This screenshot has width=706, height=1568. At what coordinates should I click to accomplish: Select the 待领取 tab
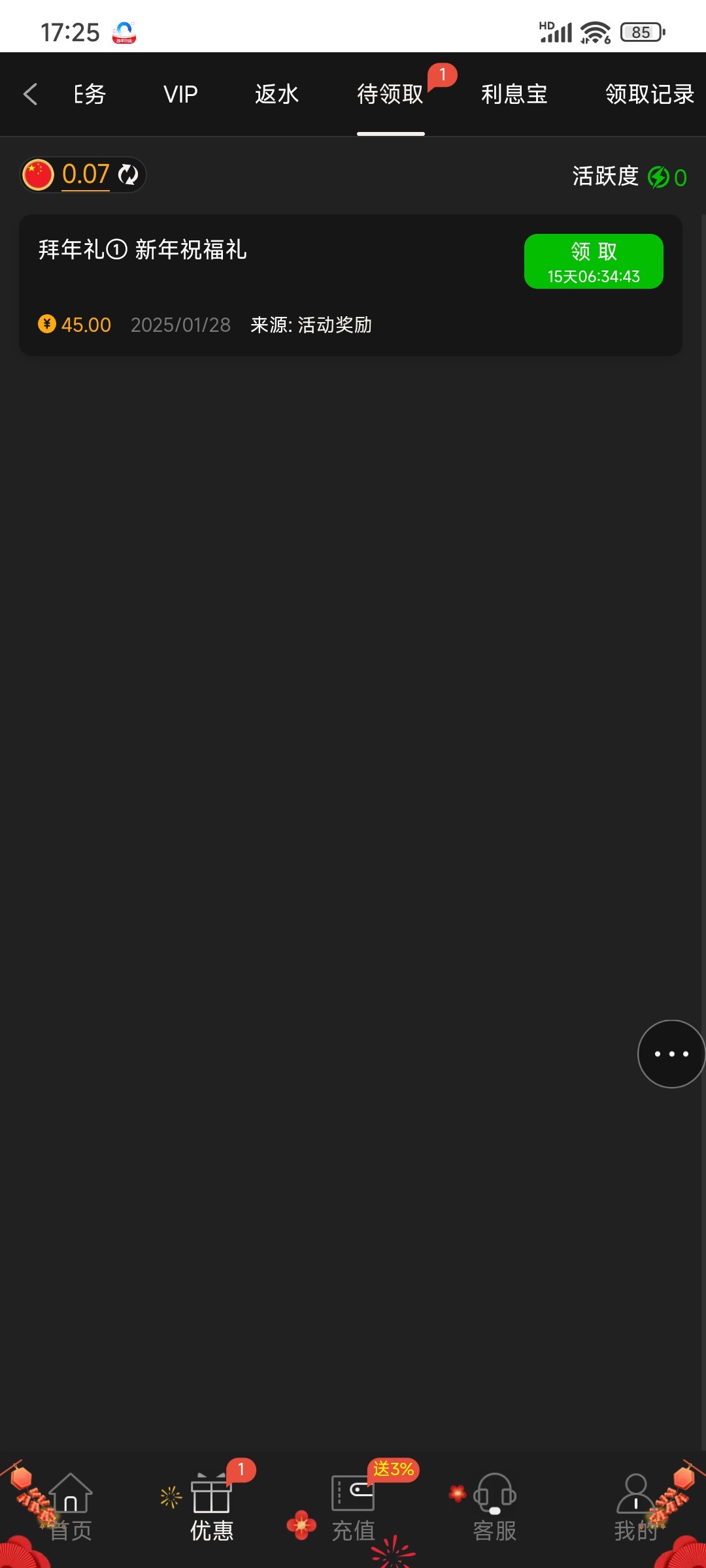(x=390, y=94)
